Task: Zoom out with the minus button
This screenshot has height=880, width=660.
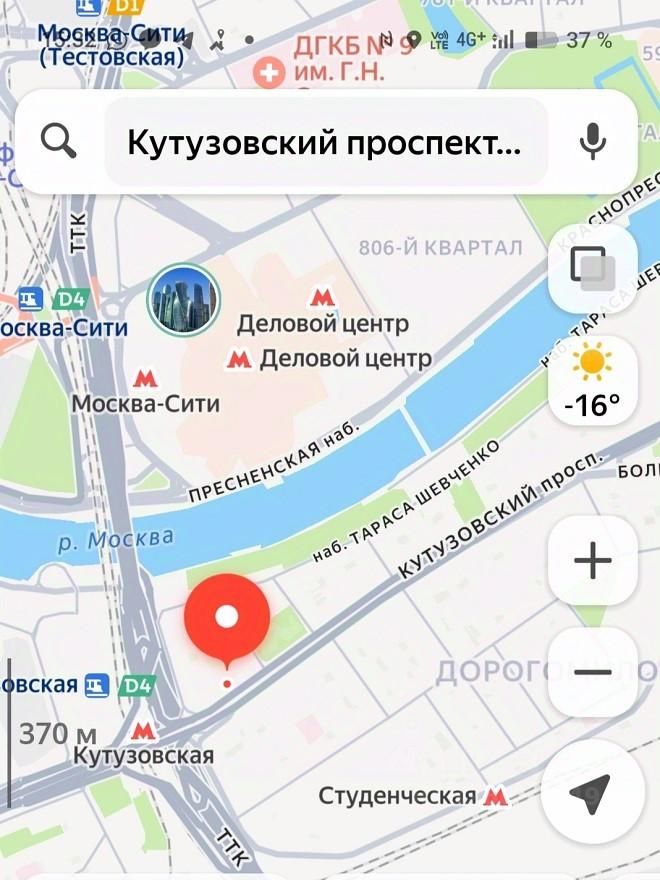Action: pos(593,672)
